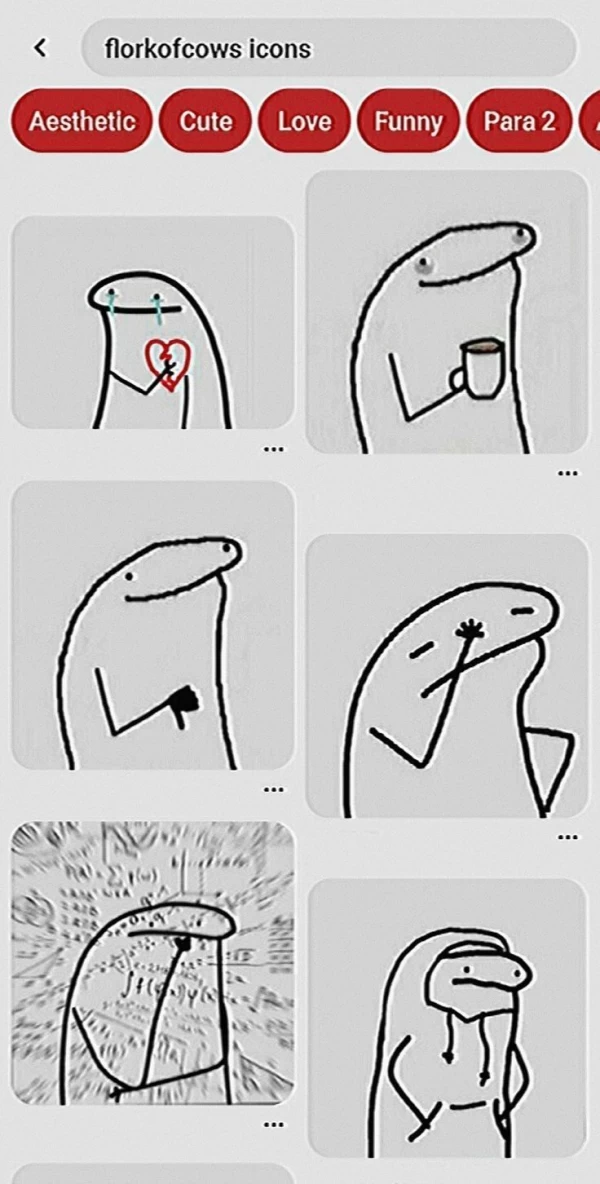Open the crying broken heart pin
Screen dimensions: 600x1184
click(152, 322)
